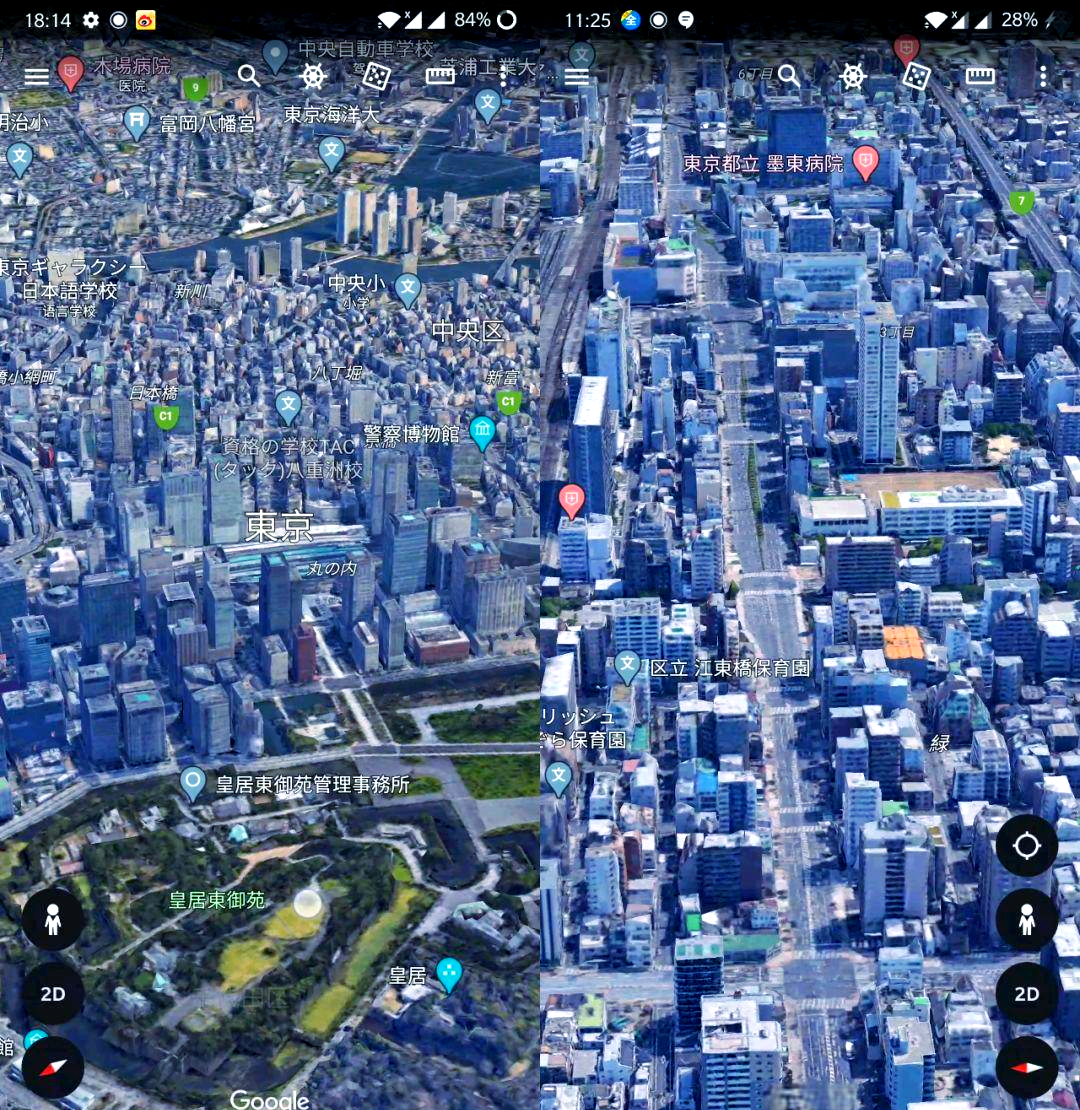
Task: Tap the I'm Feeling Lucky dice icon
Action: [x=376, y=76]
